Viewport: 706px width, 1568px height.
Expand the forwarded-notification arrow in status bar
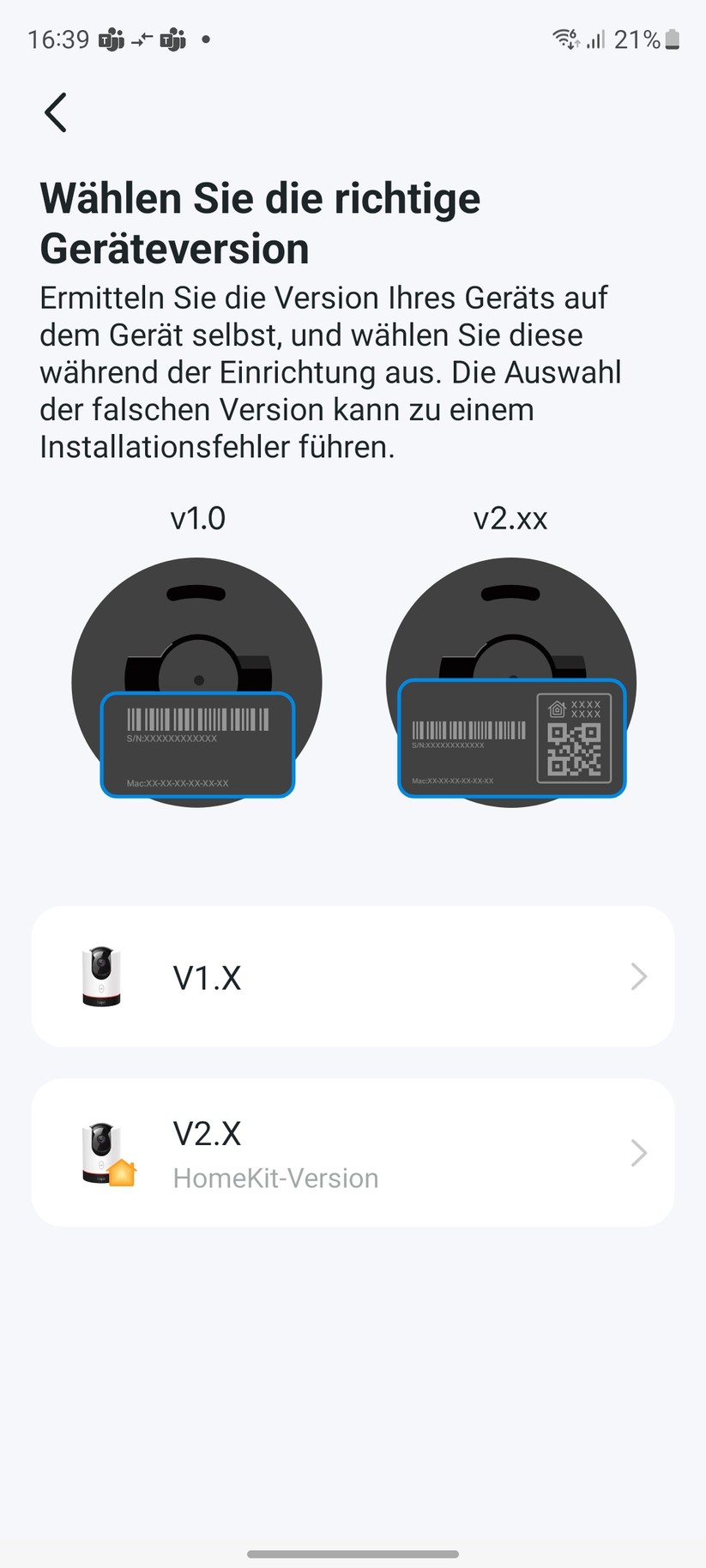pyautogui.click(x=143, y=39)
